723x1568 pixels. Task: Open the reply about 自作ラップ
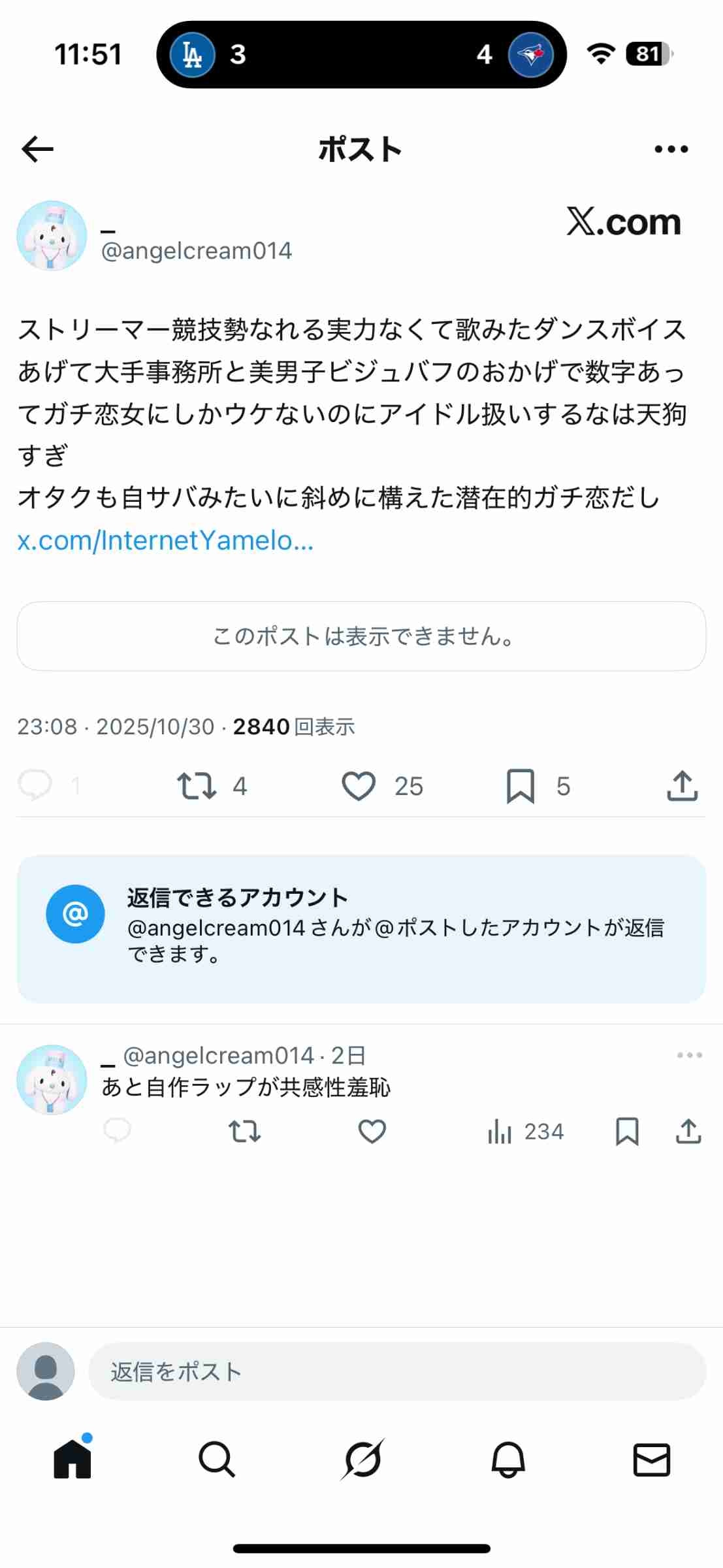click(246, 1087)
